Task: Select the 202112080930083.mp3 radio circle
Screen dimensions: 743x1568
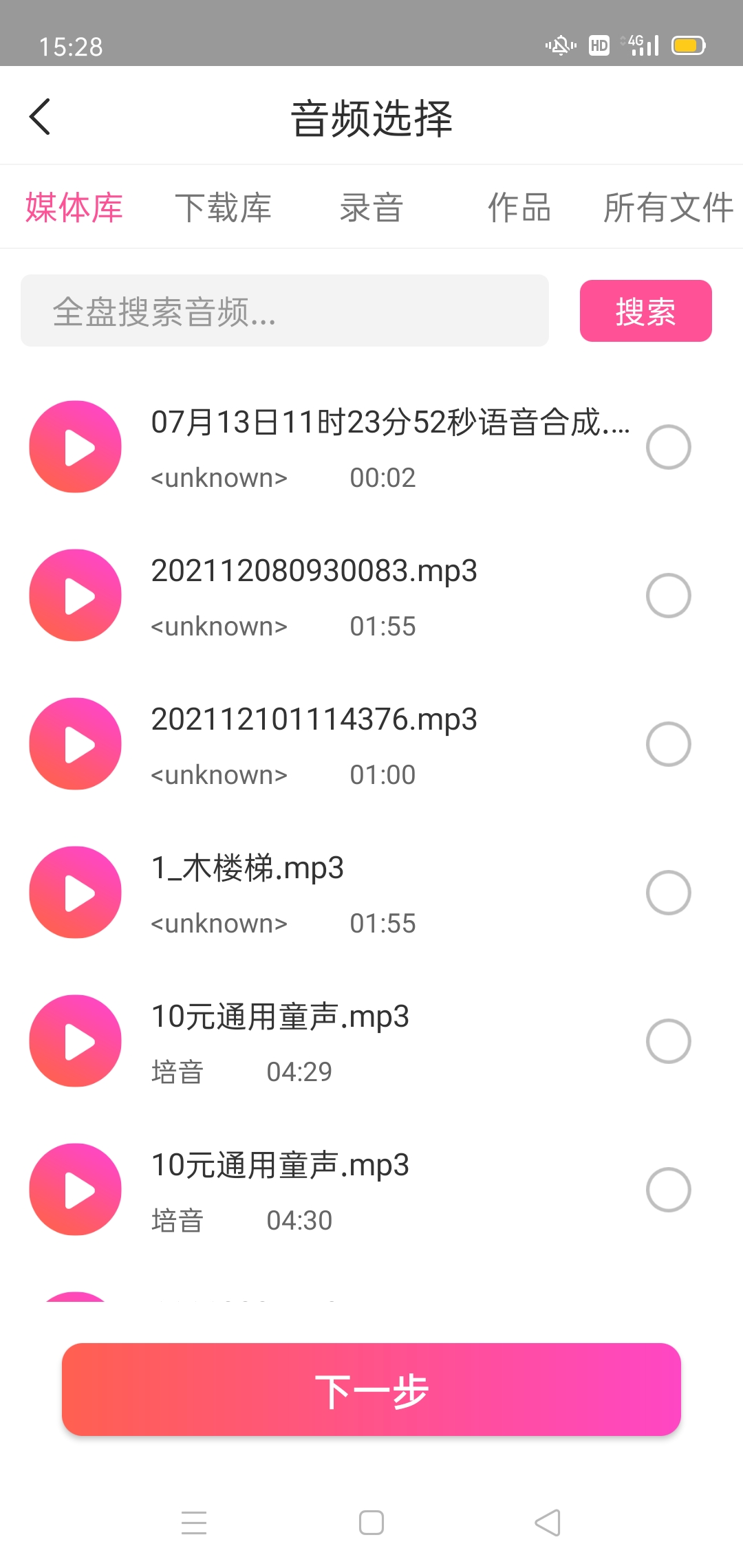Action: pyautogui.click(x=669, y=595)
